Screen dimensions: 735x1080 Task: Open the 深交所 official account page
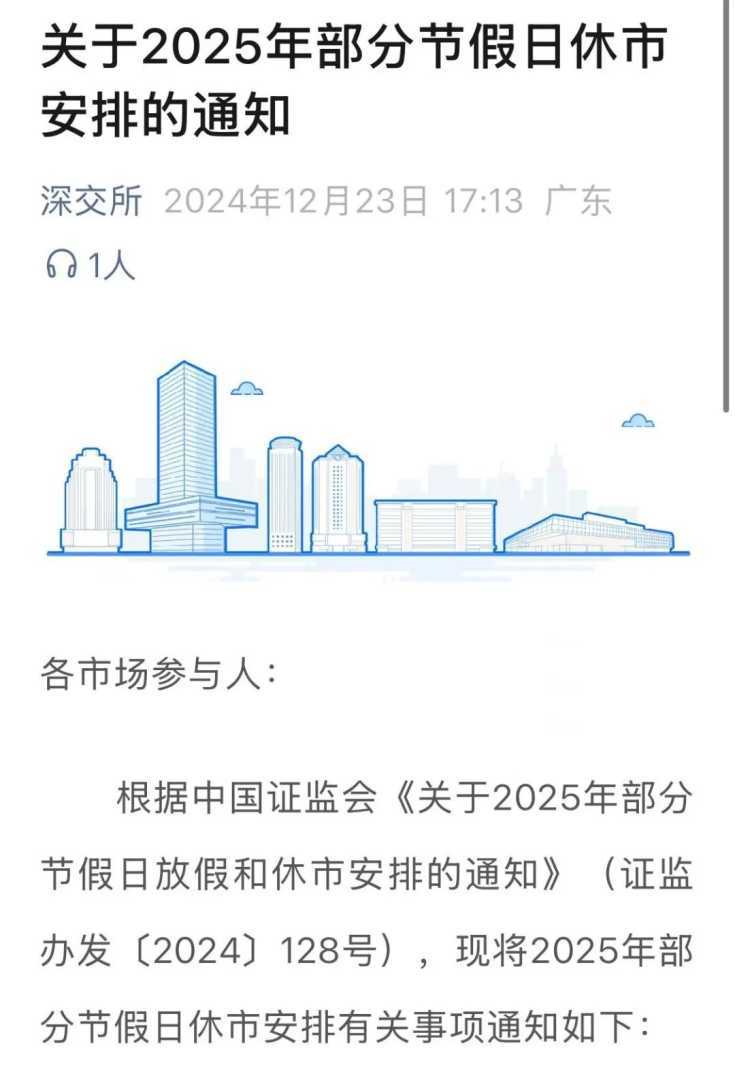click(91, 202)
